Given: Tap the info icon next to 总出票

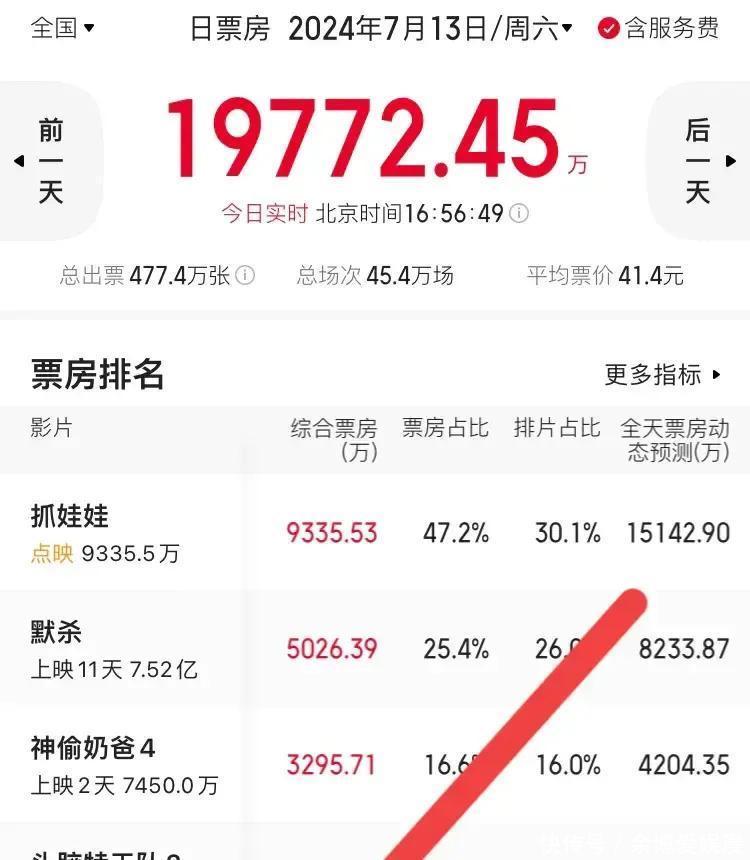Looking at the screenshot, I should (x=245, y=276).
